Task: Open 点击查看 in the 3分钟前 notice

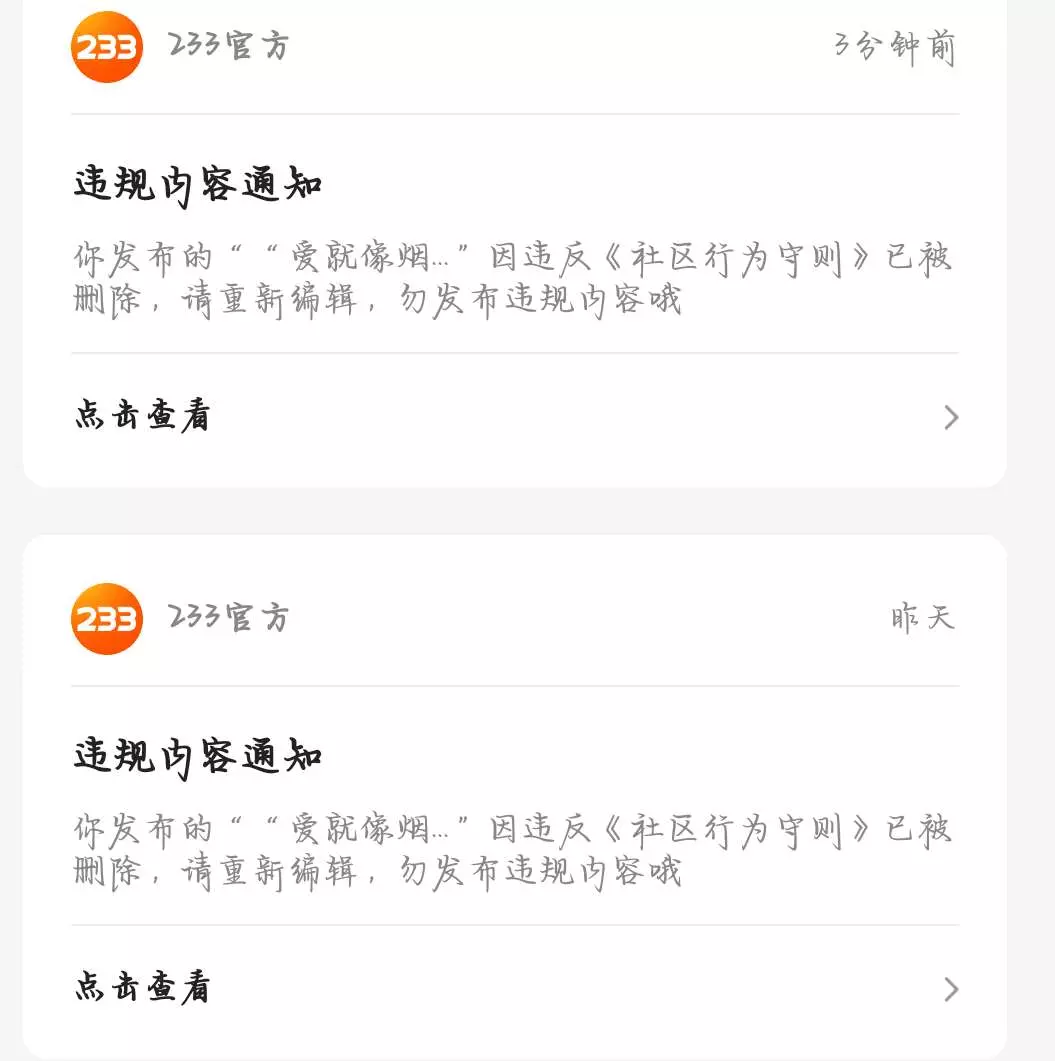Action: pos(515,417)
